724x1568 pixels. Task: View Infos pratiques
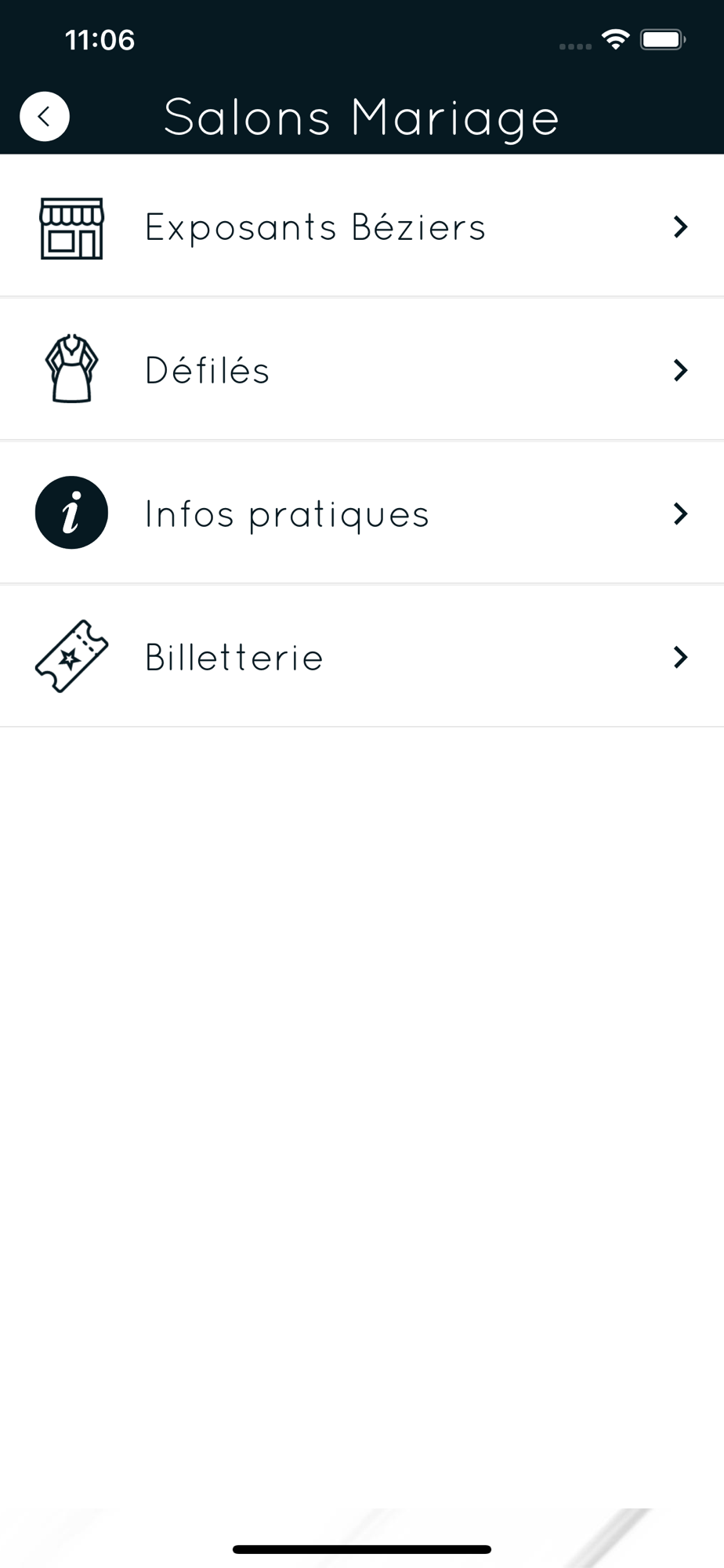point(361,514)
